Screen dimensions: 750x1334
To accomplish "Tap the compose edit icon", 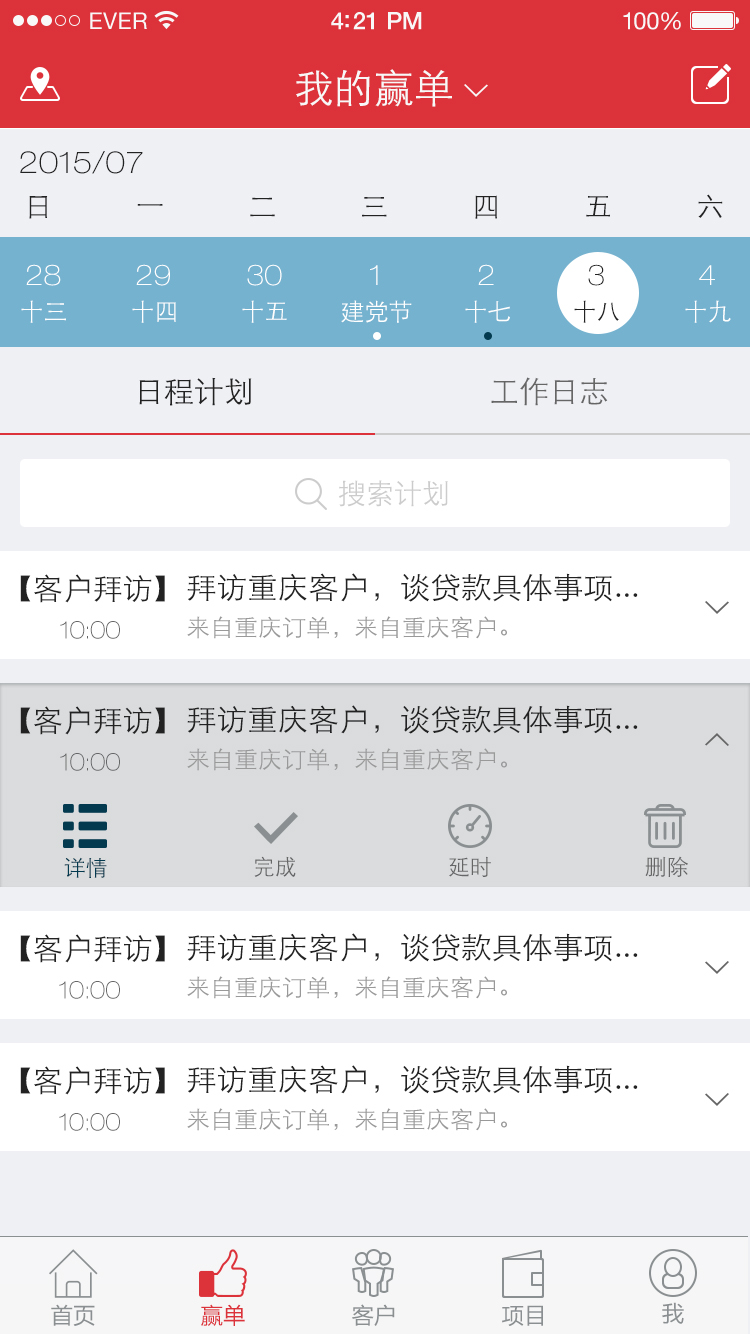I will [x=710, y=85].
